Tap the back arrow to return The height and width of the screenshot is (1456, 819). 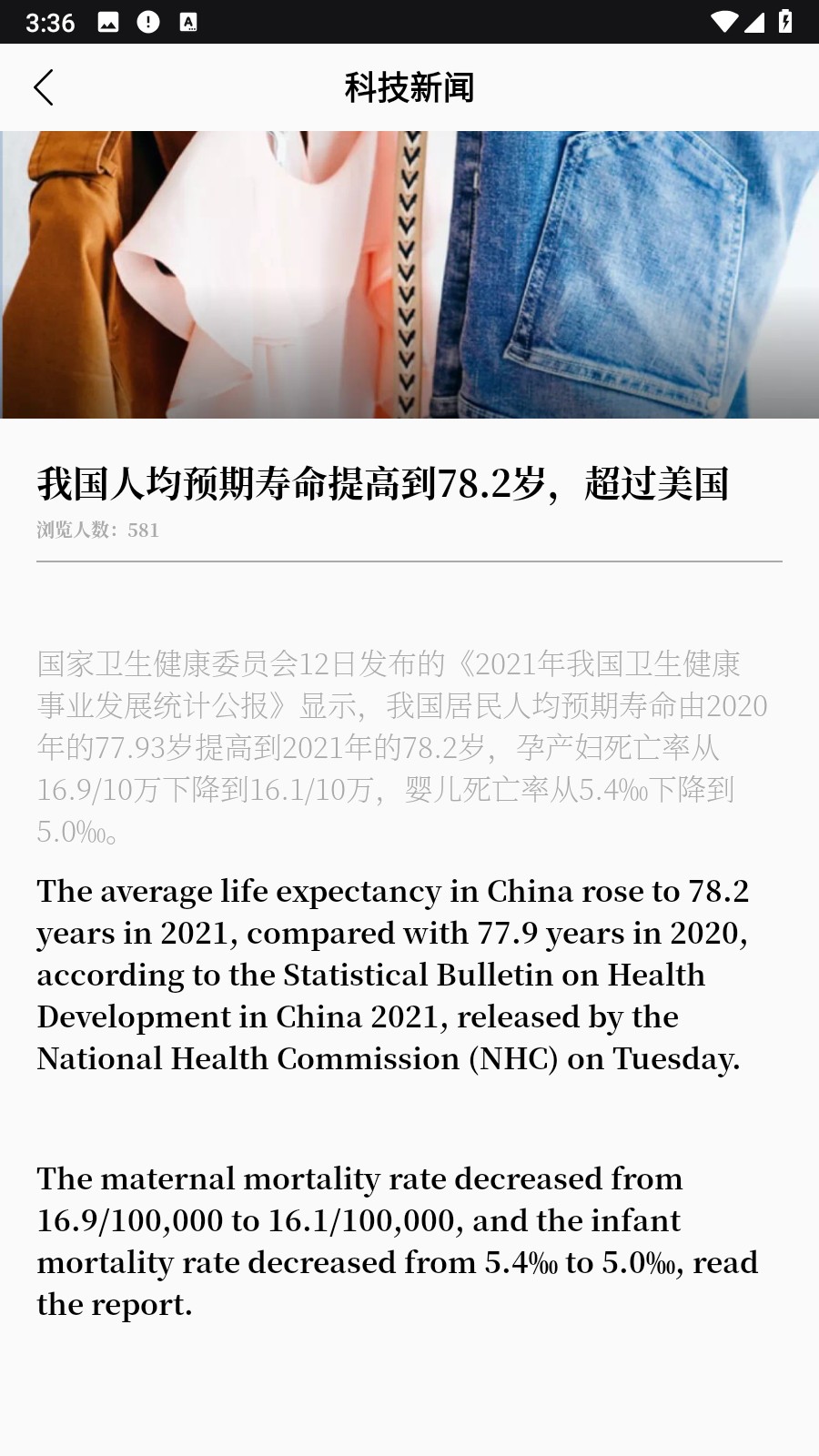(44, 88)
